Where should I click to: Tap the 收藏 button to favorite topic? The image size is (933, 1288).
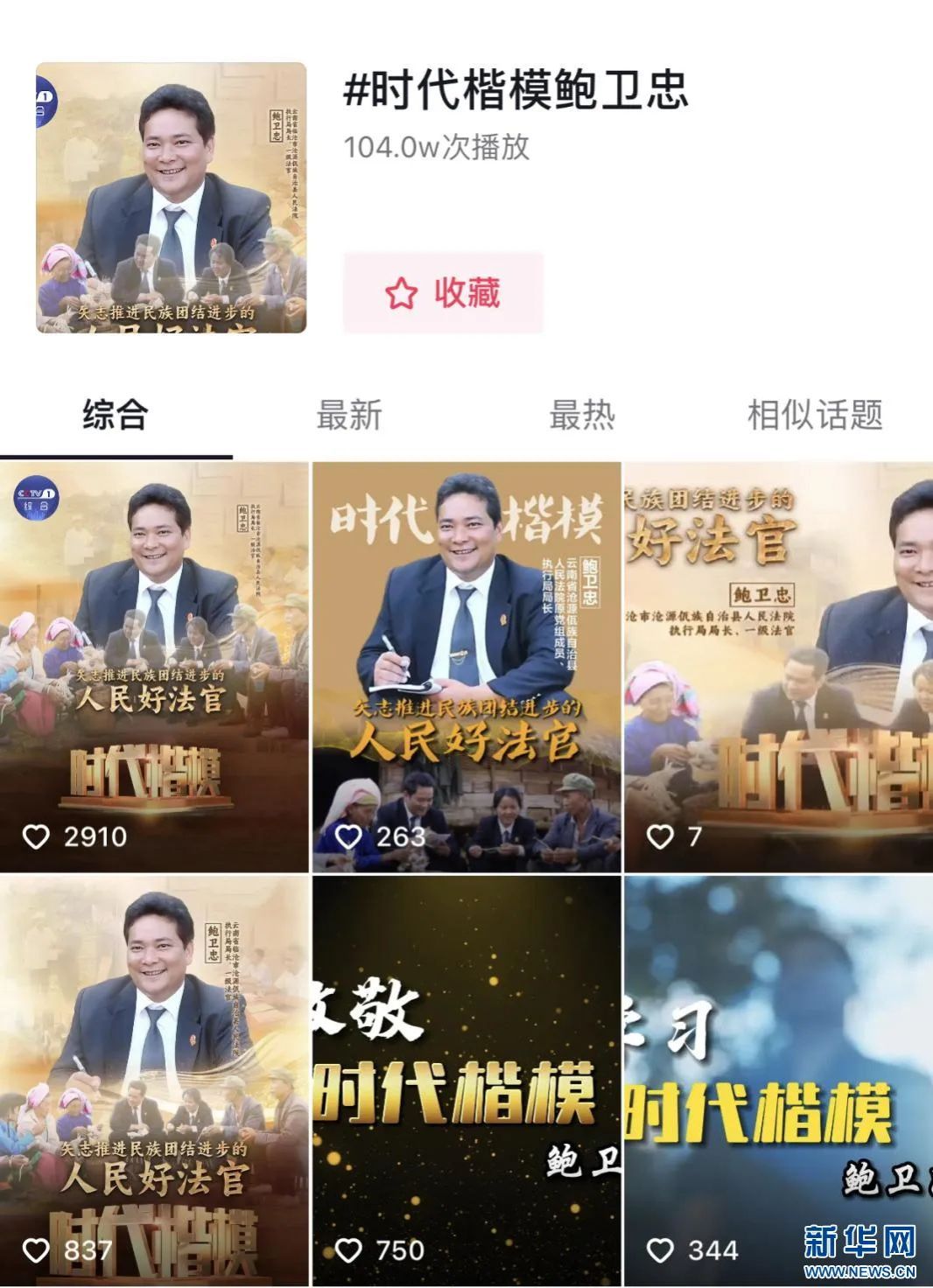[443, 292]
